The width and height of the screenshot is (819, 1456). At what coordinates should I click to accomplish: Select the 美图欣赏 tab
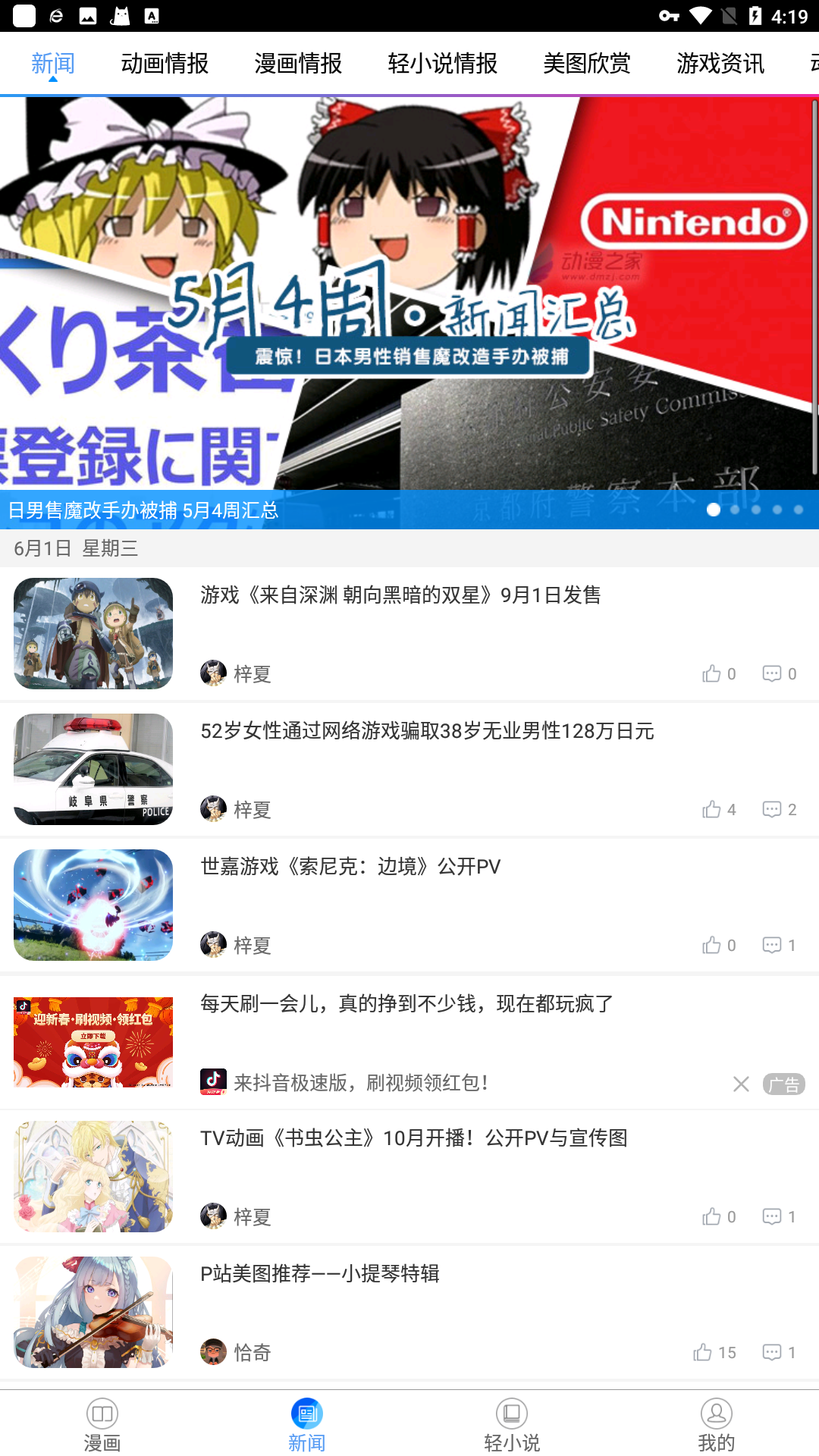point(587,64)
